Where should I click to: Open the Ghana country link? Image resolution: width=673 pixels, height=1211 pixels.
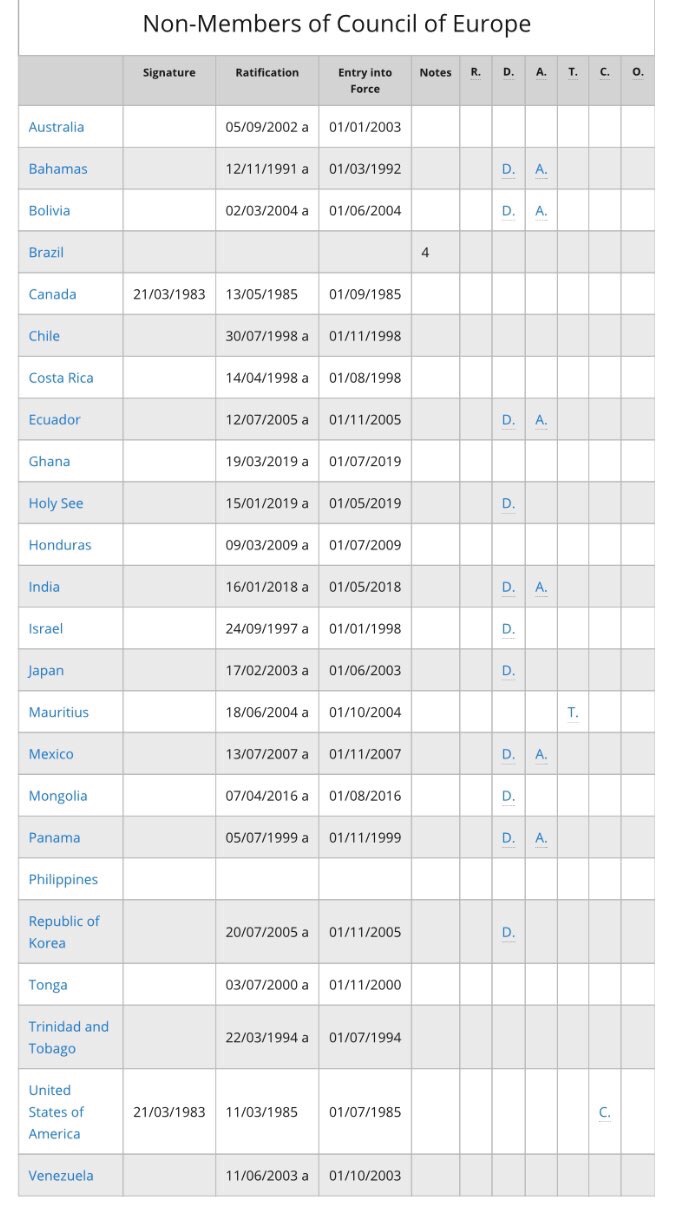pos(49,461)
